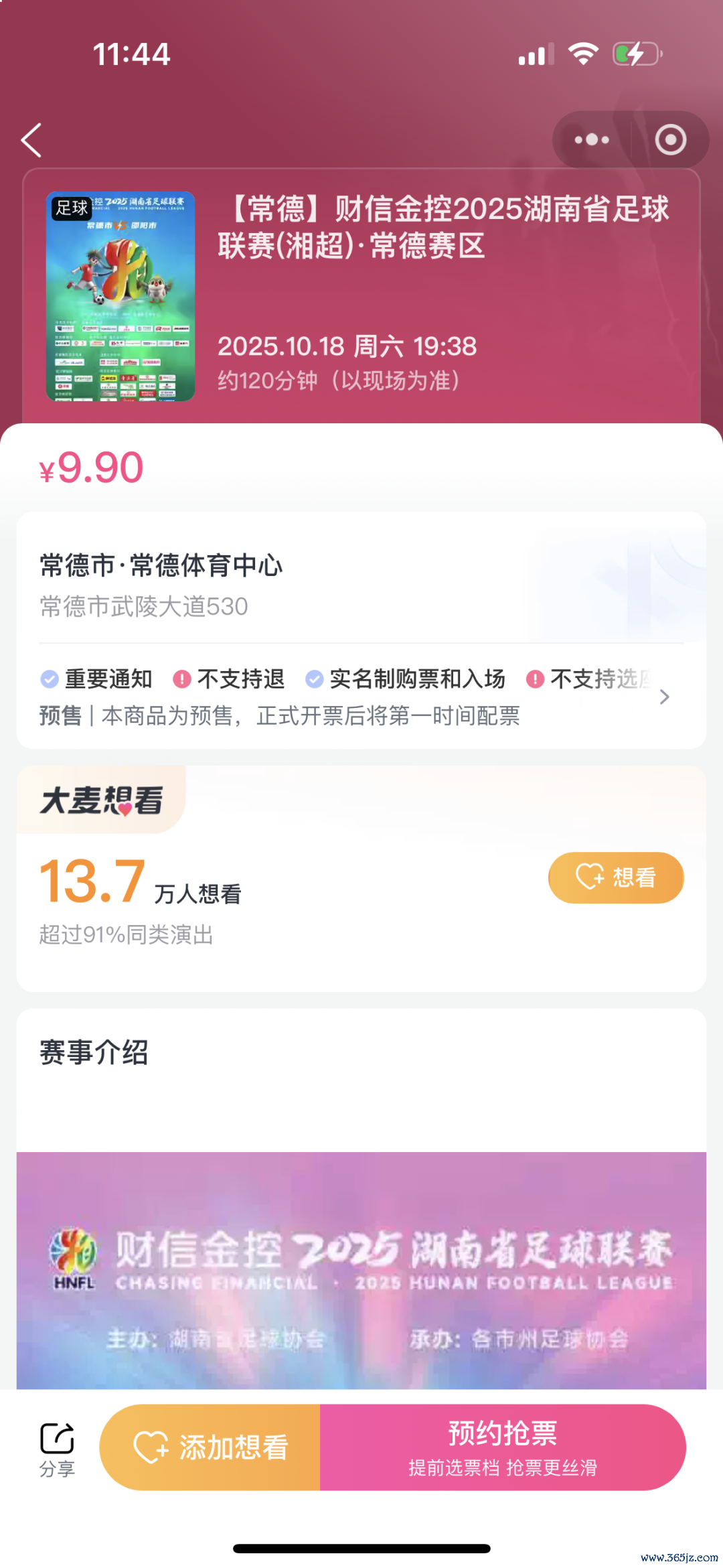Reserve tickets with 预约抢票
This screenshot has width=723, height=1568.
point(503,1447)
